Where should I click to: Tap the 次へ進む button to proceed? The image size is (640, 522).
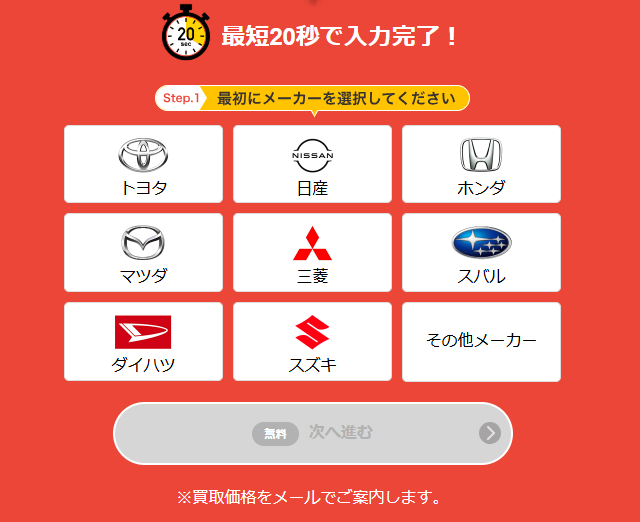[x=313, y=433]
